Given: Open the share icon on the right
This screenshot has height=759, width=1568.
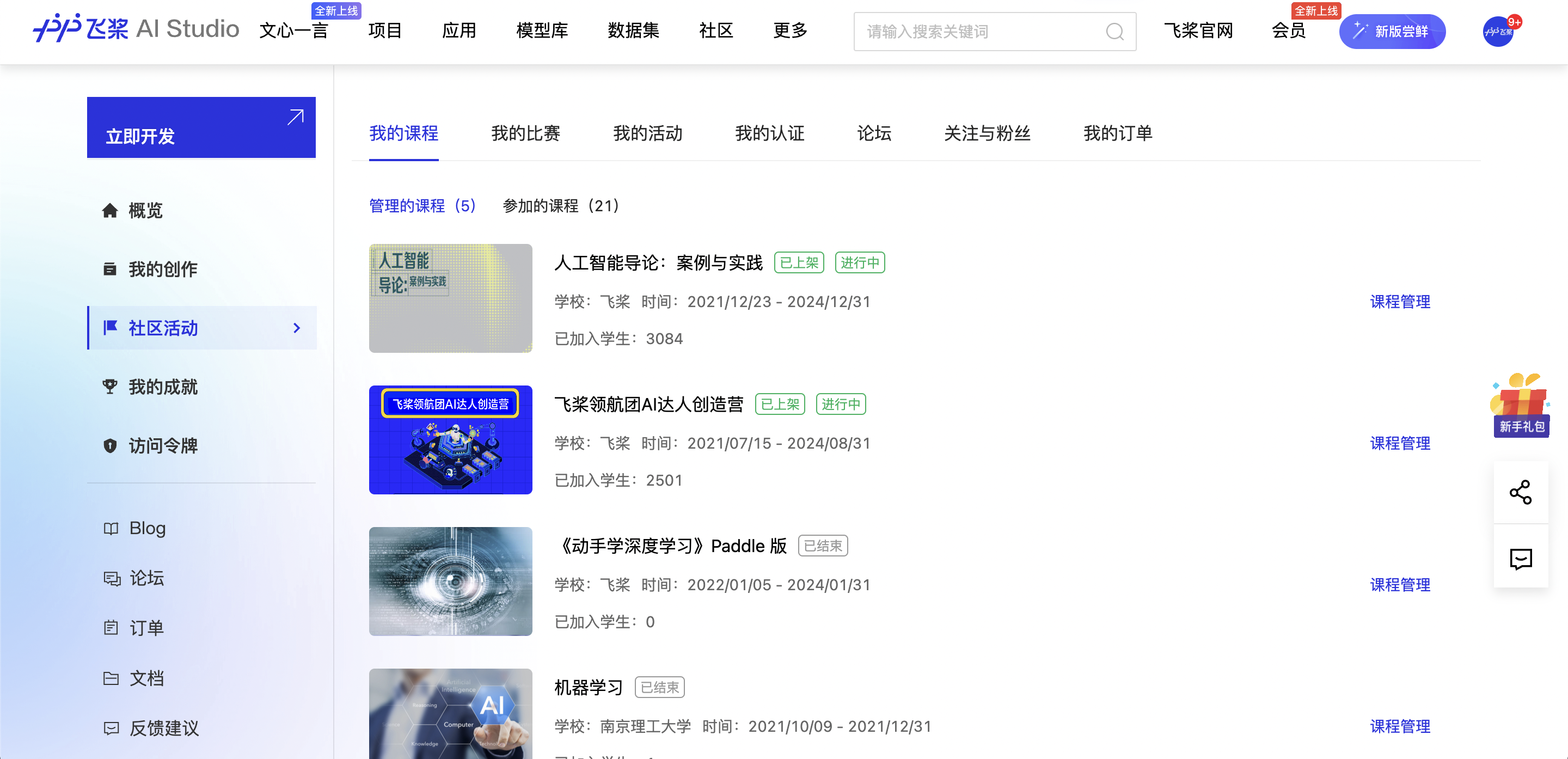Looking at the screenshot, I should (1520, 492).
